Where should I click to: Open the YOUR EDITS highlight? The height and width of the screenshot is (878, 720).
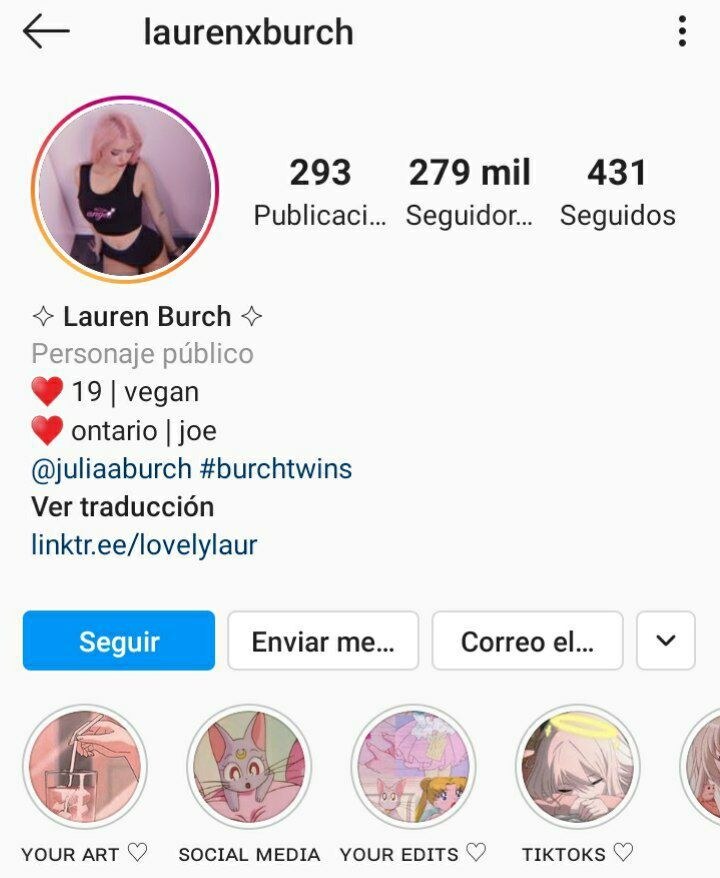point(413,767)
